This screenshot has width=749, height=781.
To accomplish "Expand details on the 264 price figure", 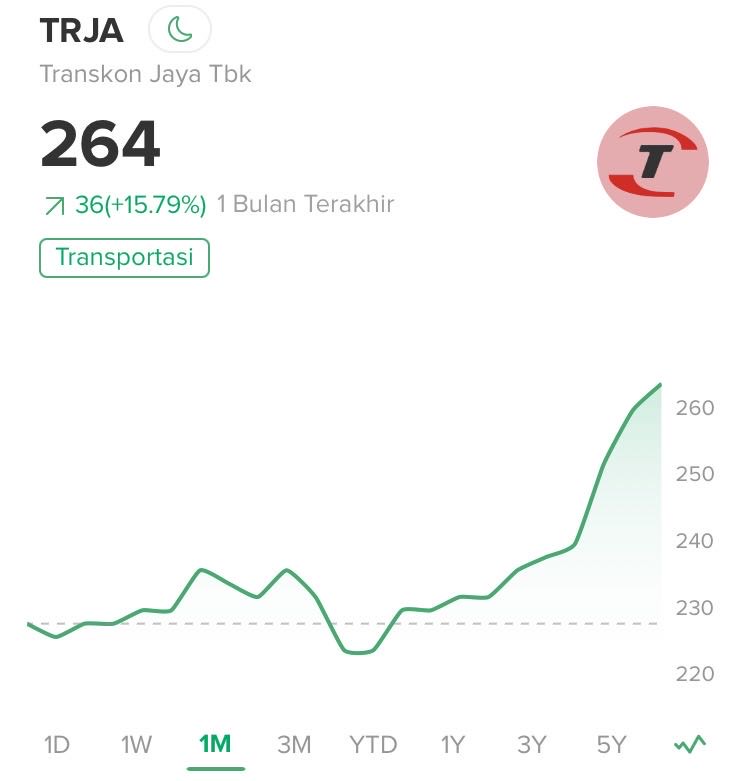I will coord(100,147).
